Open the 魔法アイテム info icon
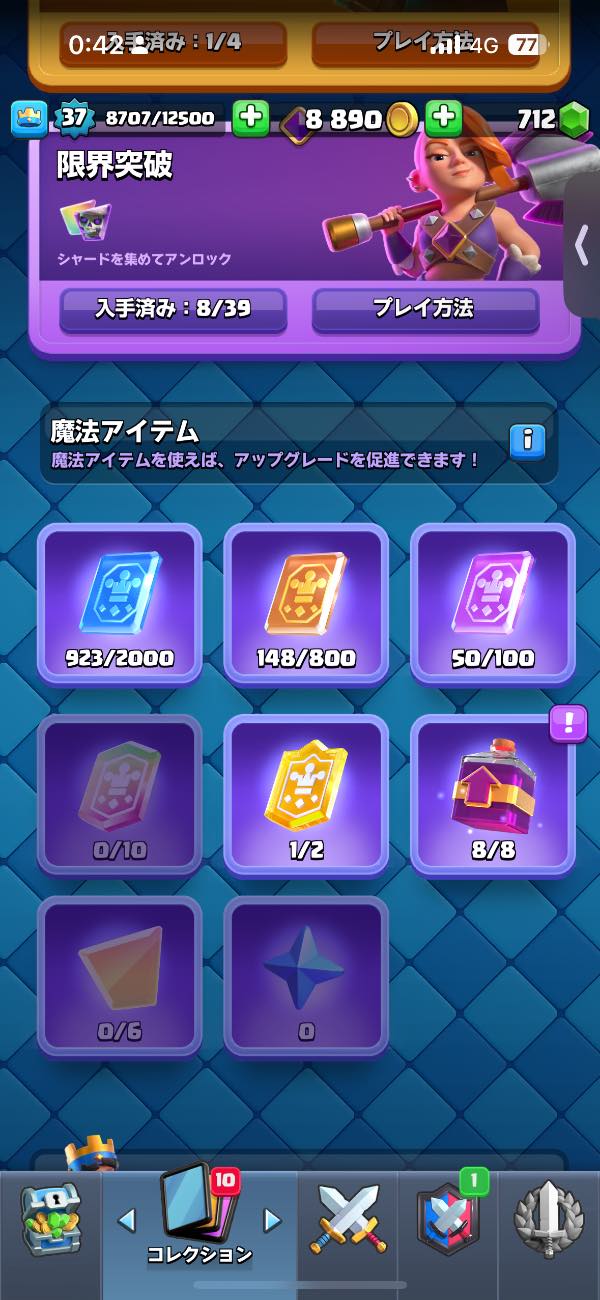The height and width of the screenshot is (1300, 600). pos(527,441)
